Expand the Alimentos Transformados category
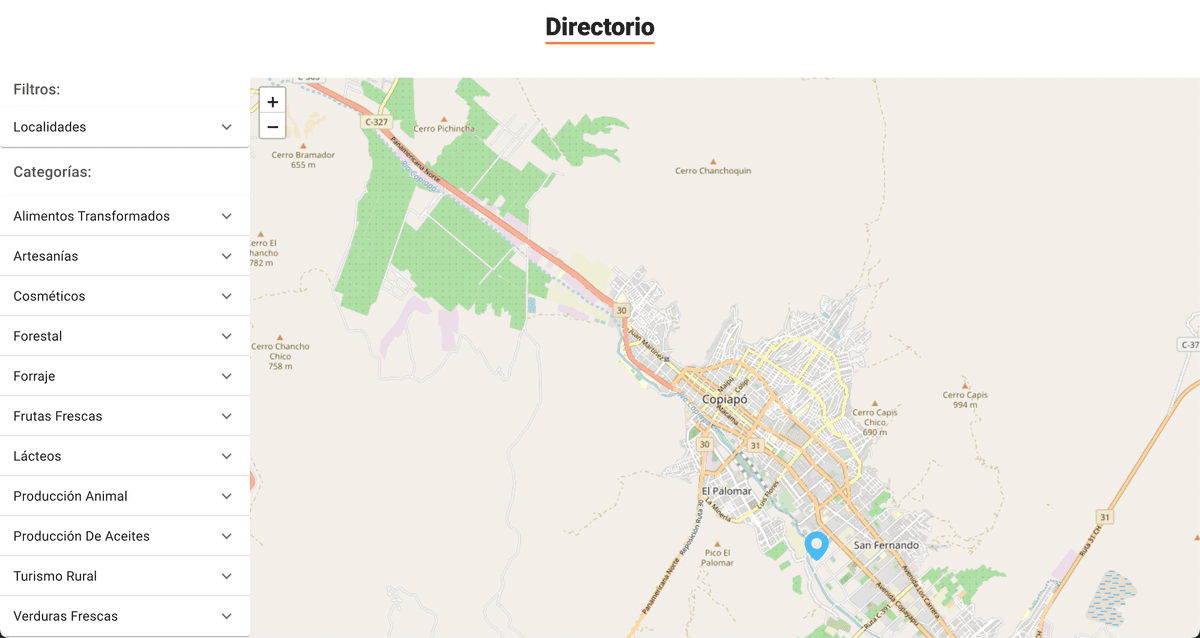 point(124,216)
